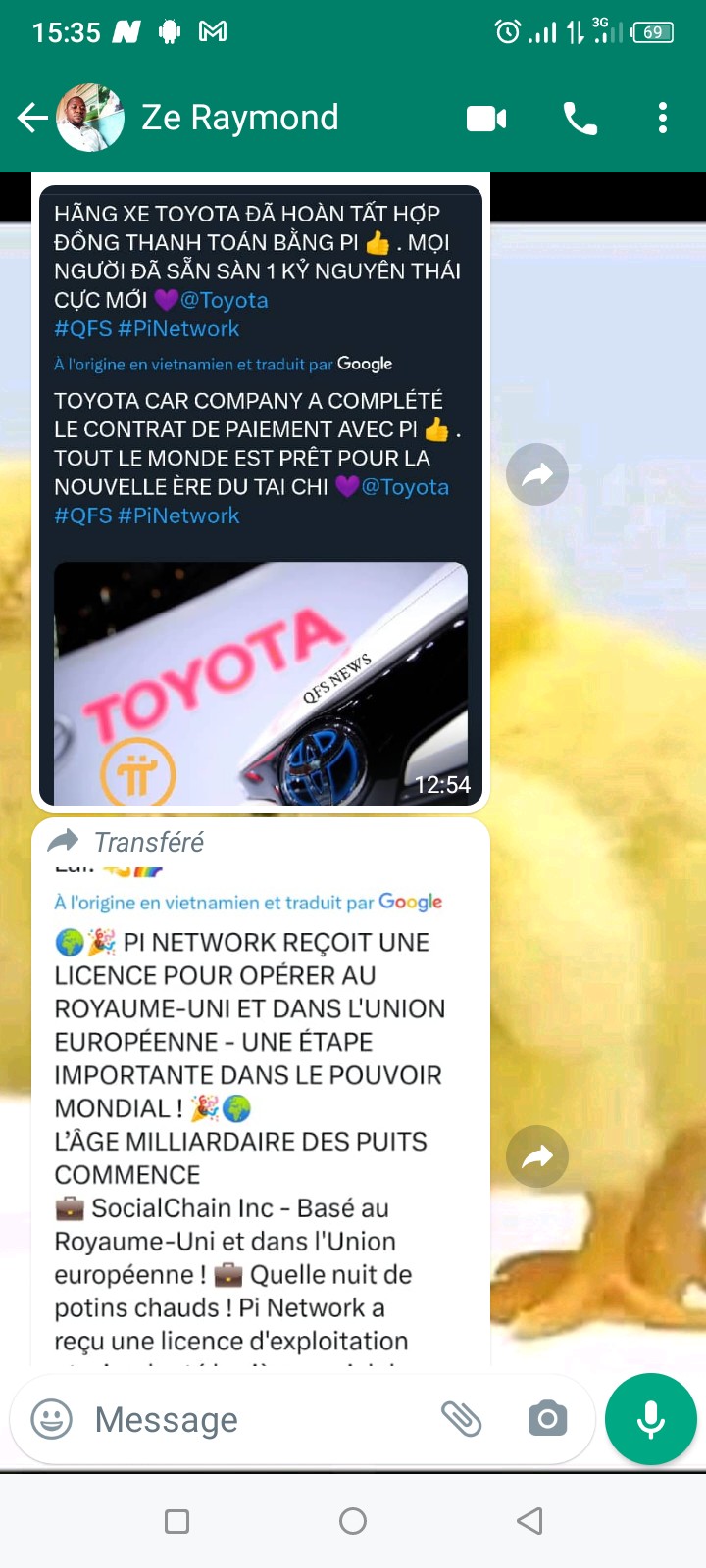Forward the Toyota image message

point(537,475)
